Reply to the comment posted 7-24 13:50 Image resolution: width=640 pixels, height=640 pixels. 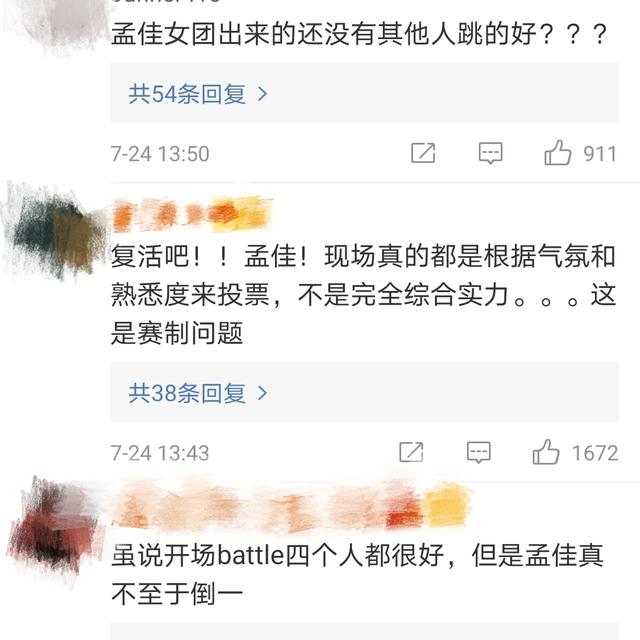pos(490,153)
